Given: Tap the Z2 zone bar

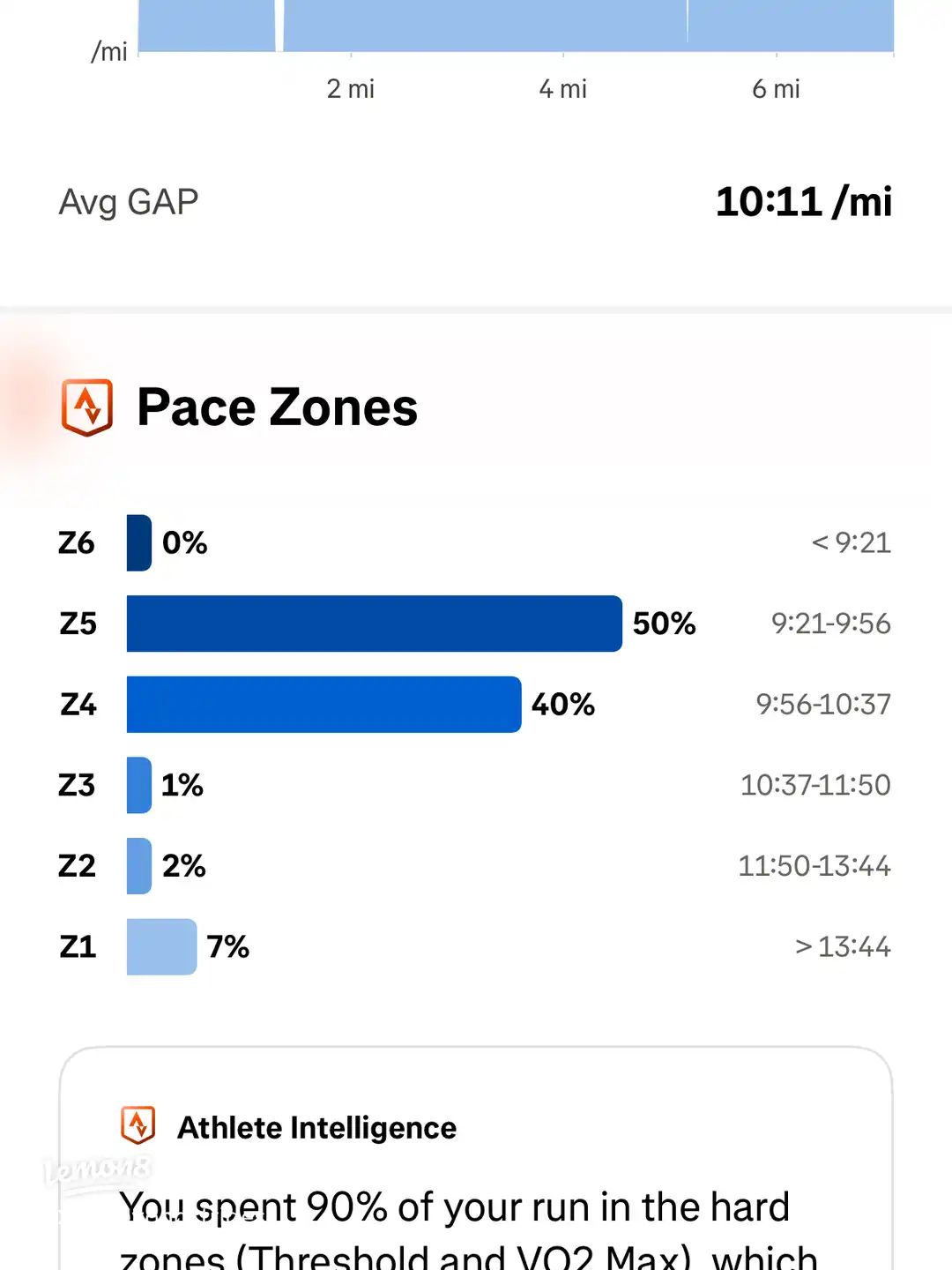Looking at the screenshot, I should [138, 866].
